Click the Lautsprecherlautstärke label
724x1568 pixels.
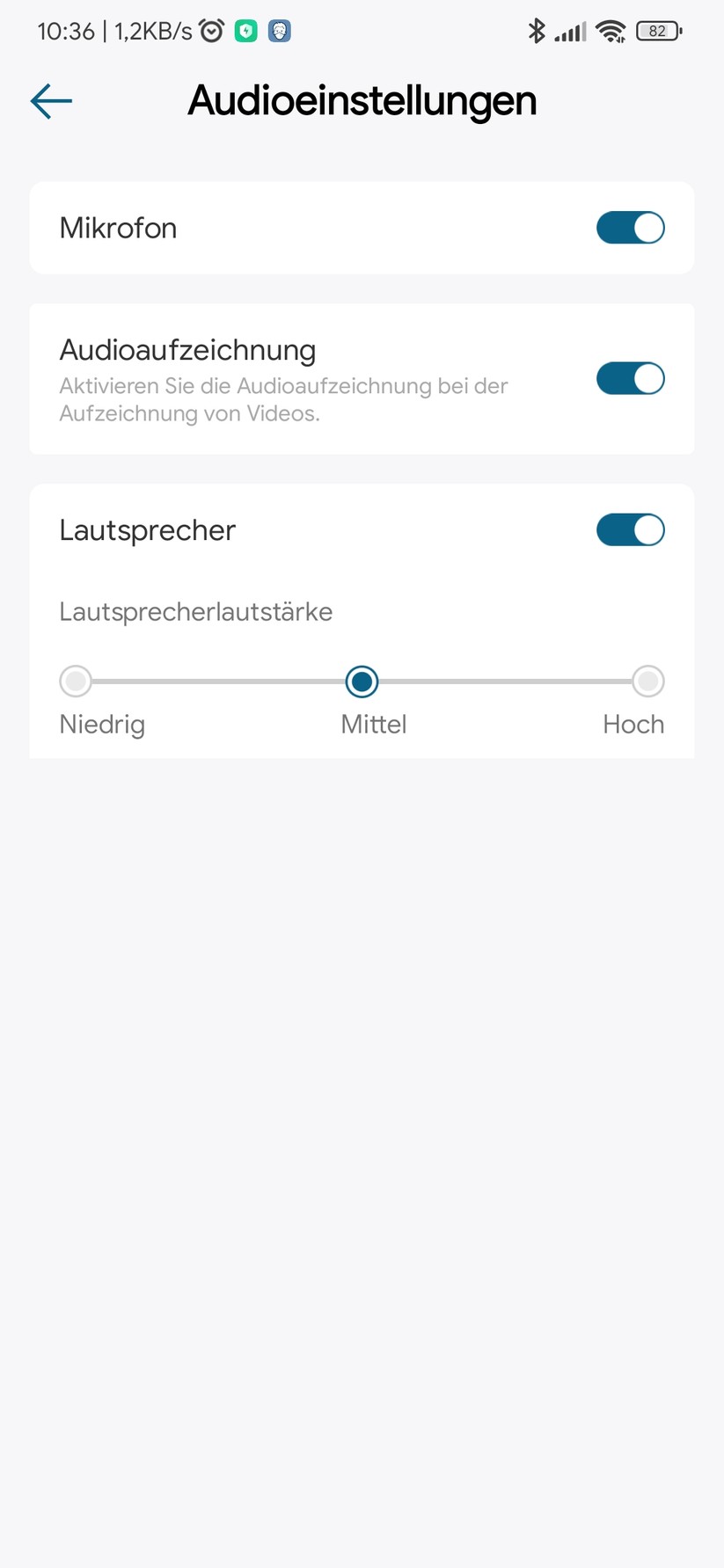coord(195,611)
